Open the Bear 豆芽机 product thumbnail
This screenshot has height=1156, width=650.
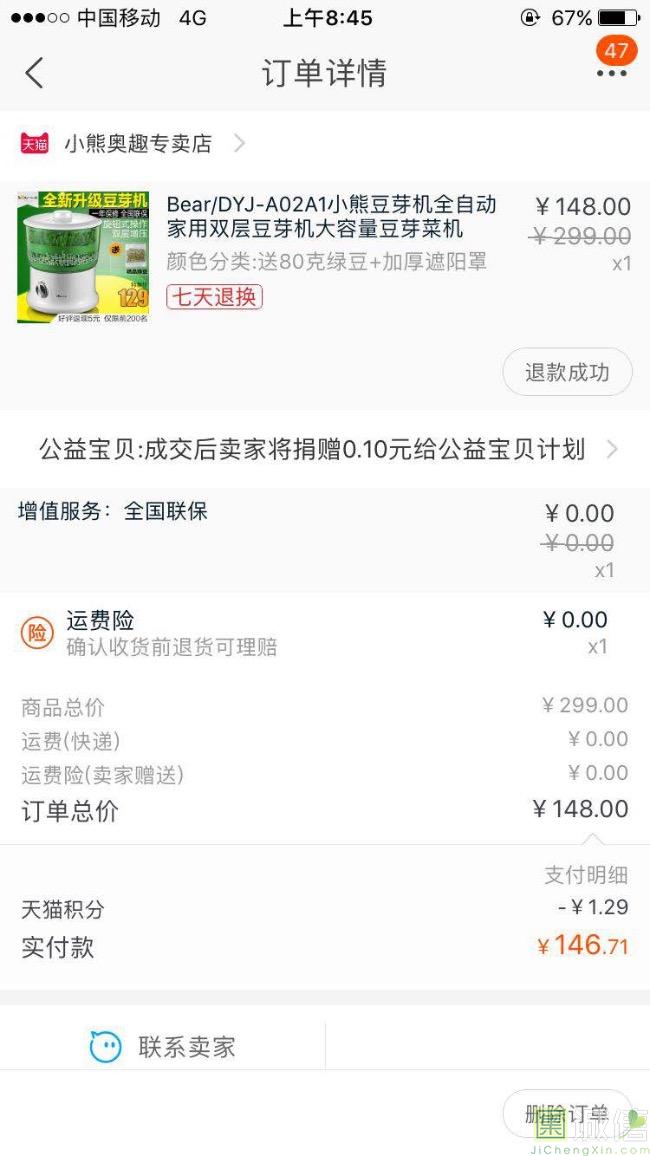[82, 256]
